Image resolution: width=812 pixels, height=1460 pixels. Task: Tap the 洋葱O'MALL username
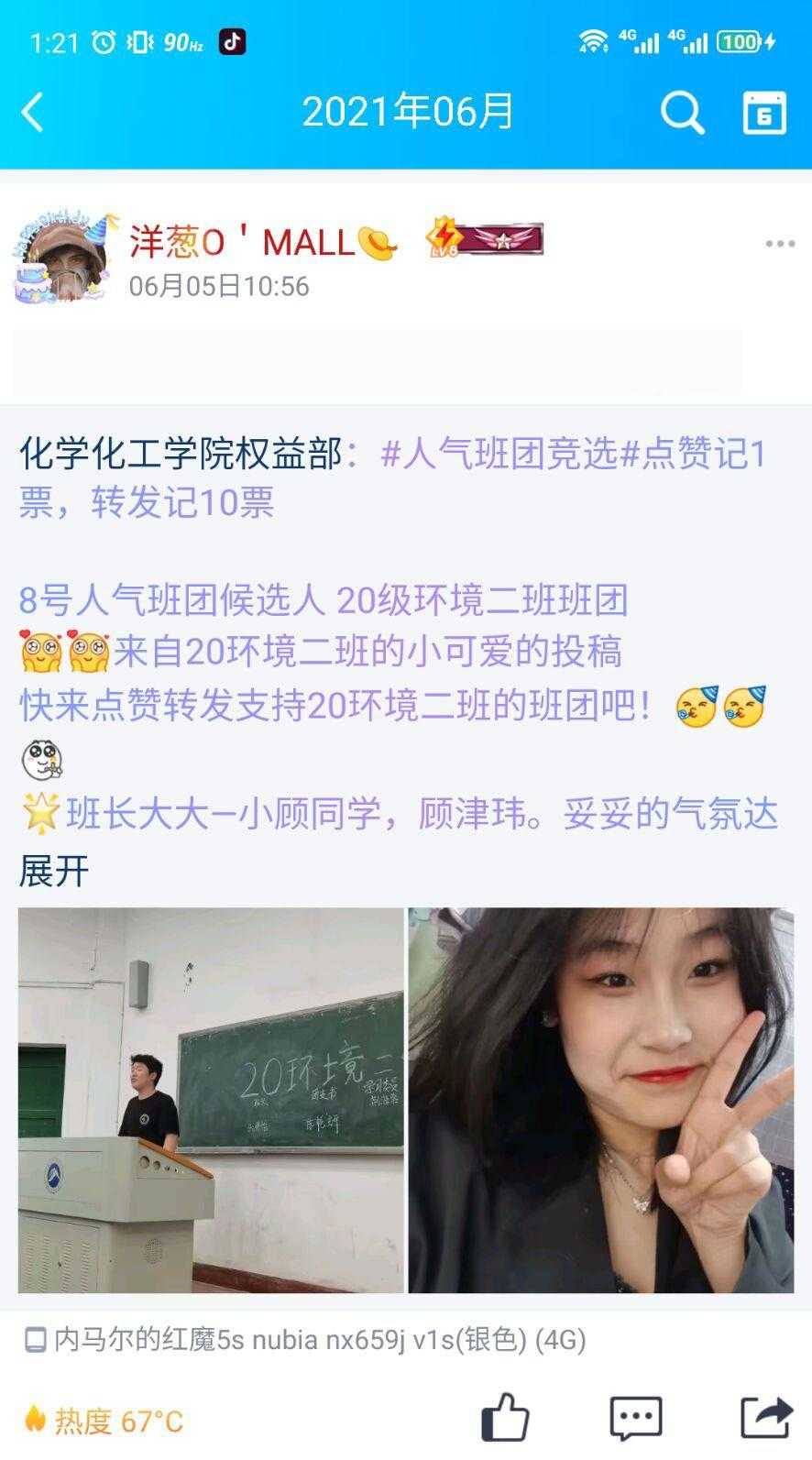241,242
